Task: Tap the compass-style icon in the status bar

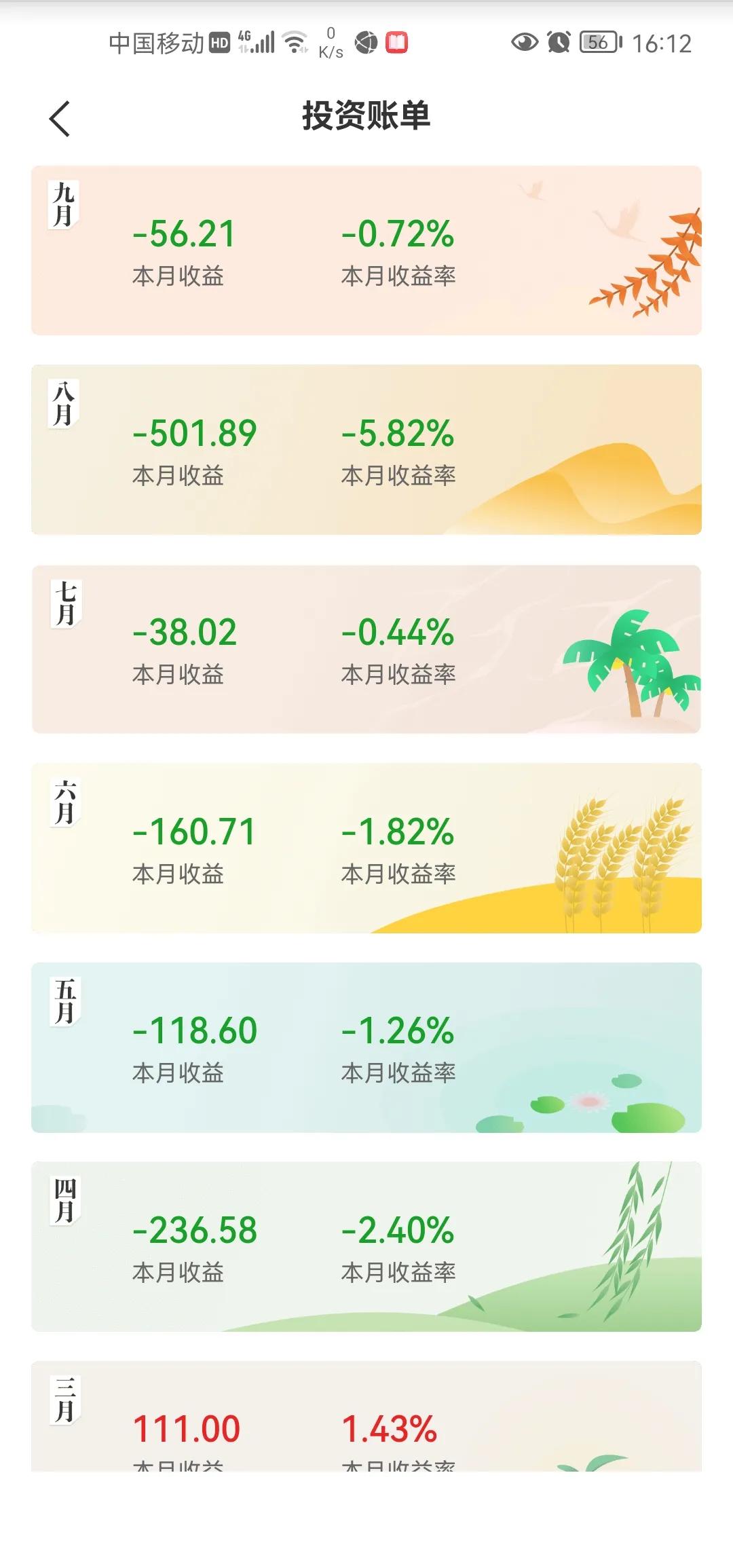Action: pyautogui.click(x=365, y=42)
